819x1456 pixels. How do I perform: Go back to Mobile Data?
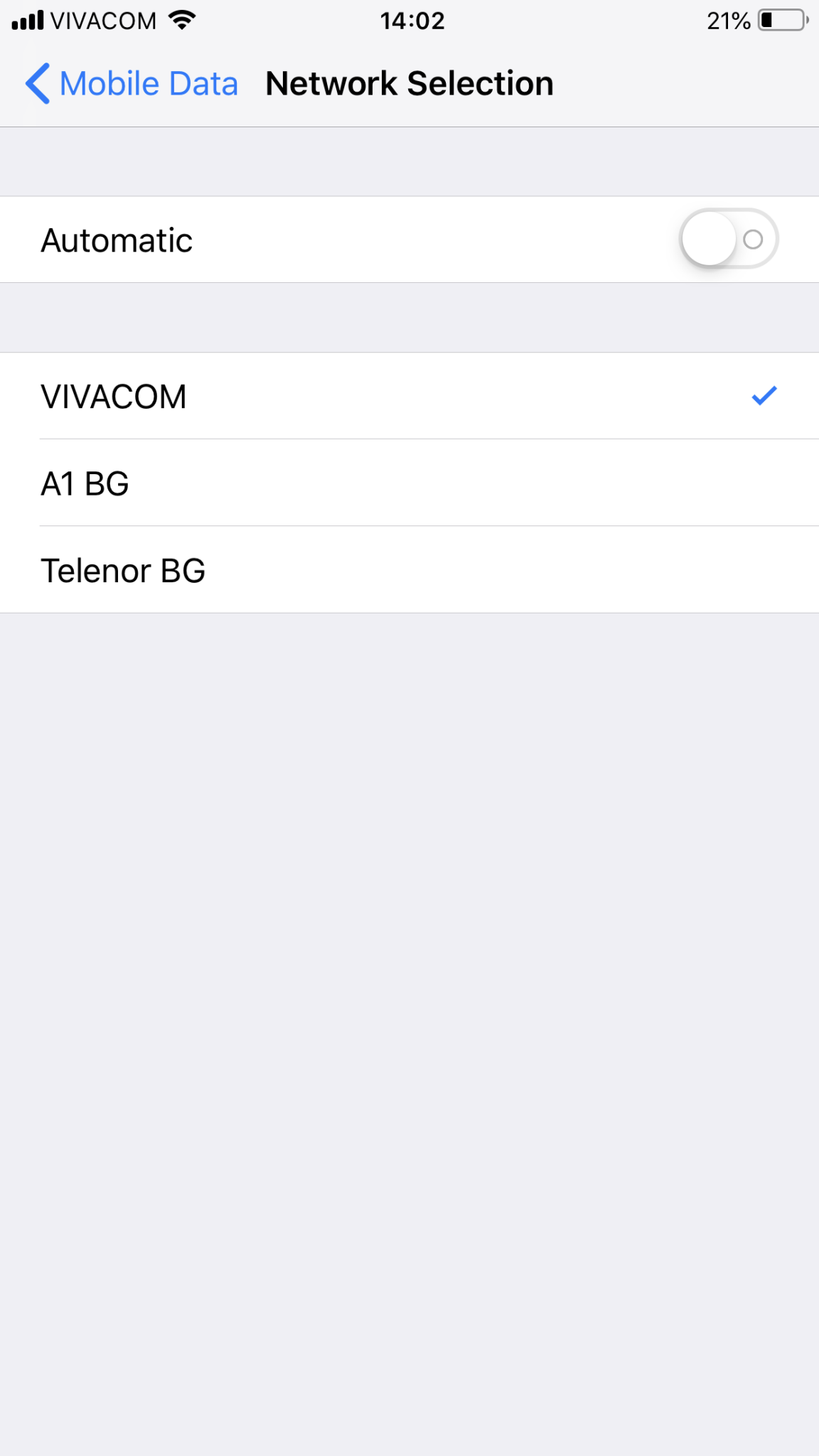132,84
